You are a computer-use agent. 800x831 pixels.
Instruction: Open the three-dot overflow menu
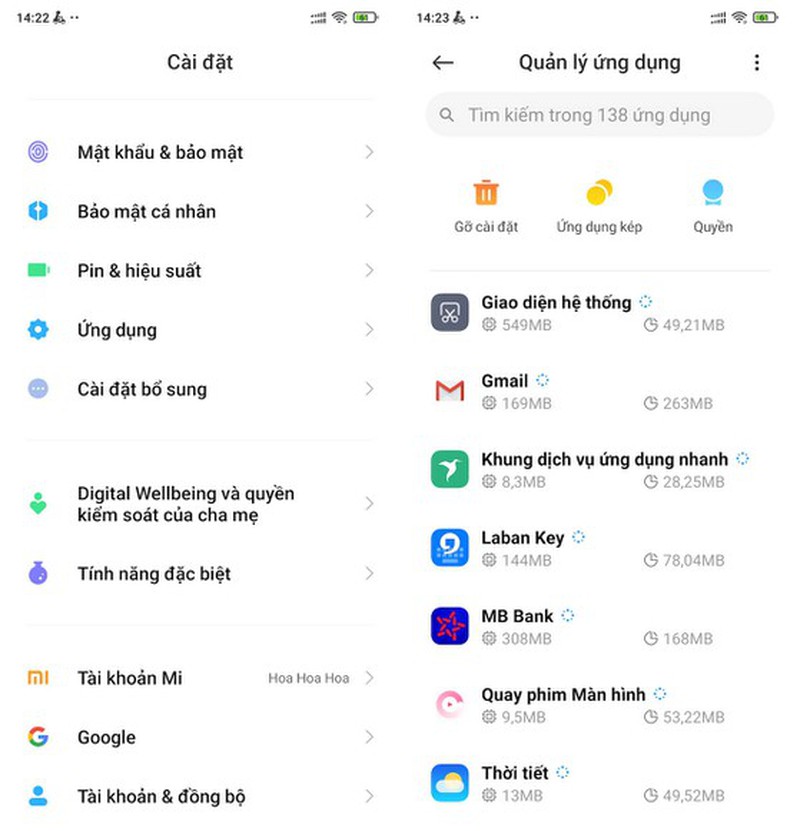[756, 63]
